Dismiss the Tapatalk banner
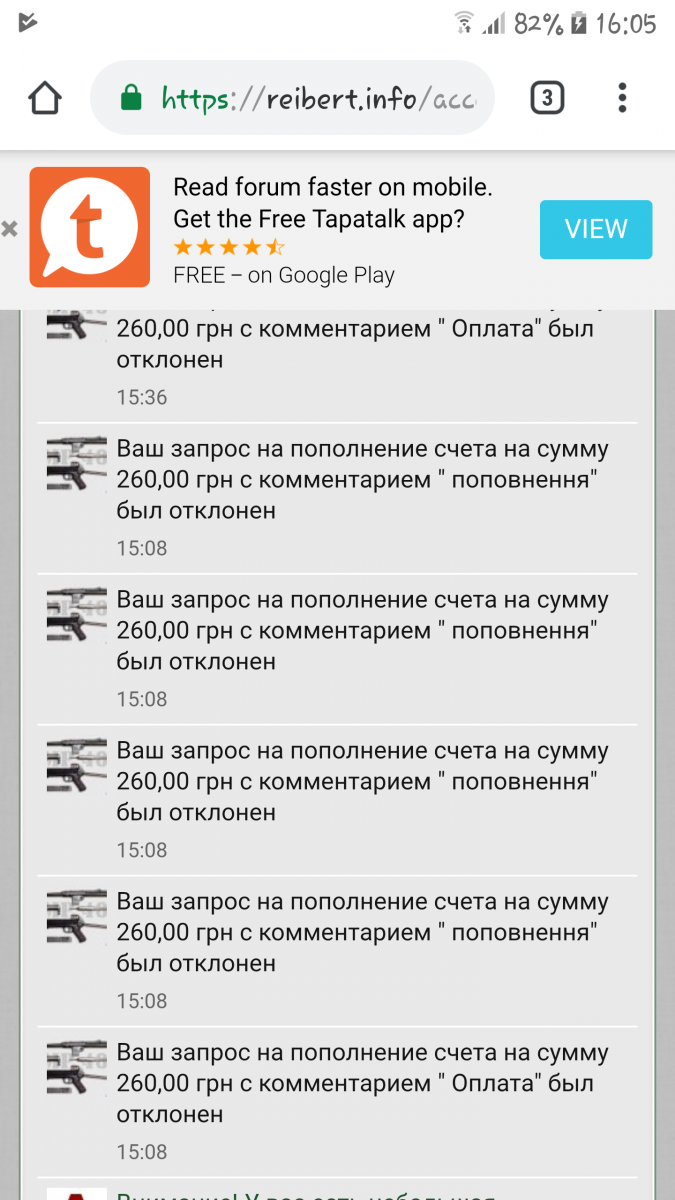The width and height of the screenshot is (675, 1200). (9, 229)
